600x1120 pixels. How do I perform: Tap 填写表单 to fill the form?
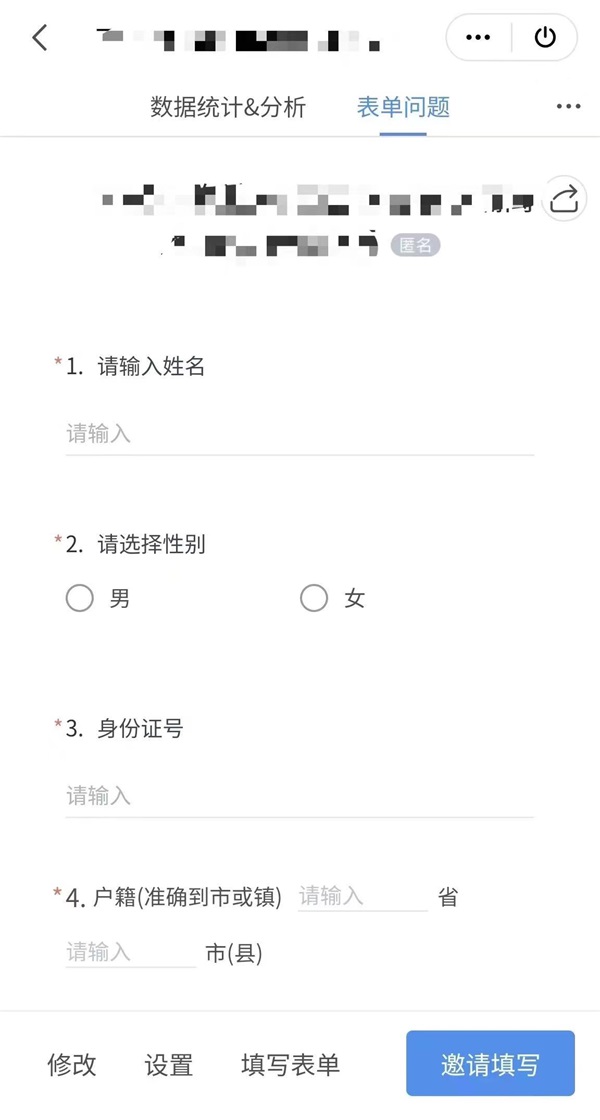(x=290, y=1064)
